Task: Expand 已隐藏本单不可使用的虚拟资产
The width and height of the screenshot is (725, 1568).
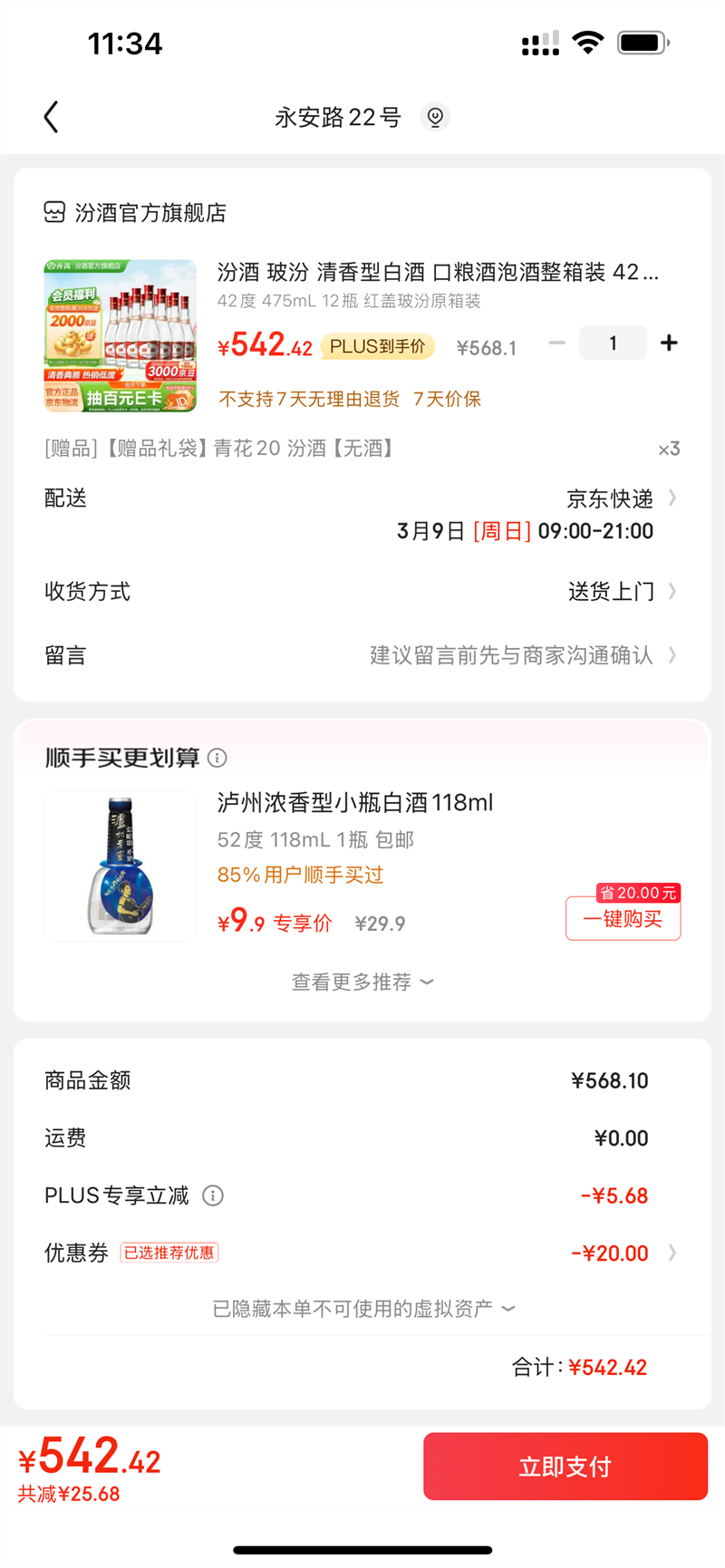Action: click(x=362, y=1309)
